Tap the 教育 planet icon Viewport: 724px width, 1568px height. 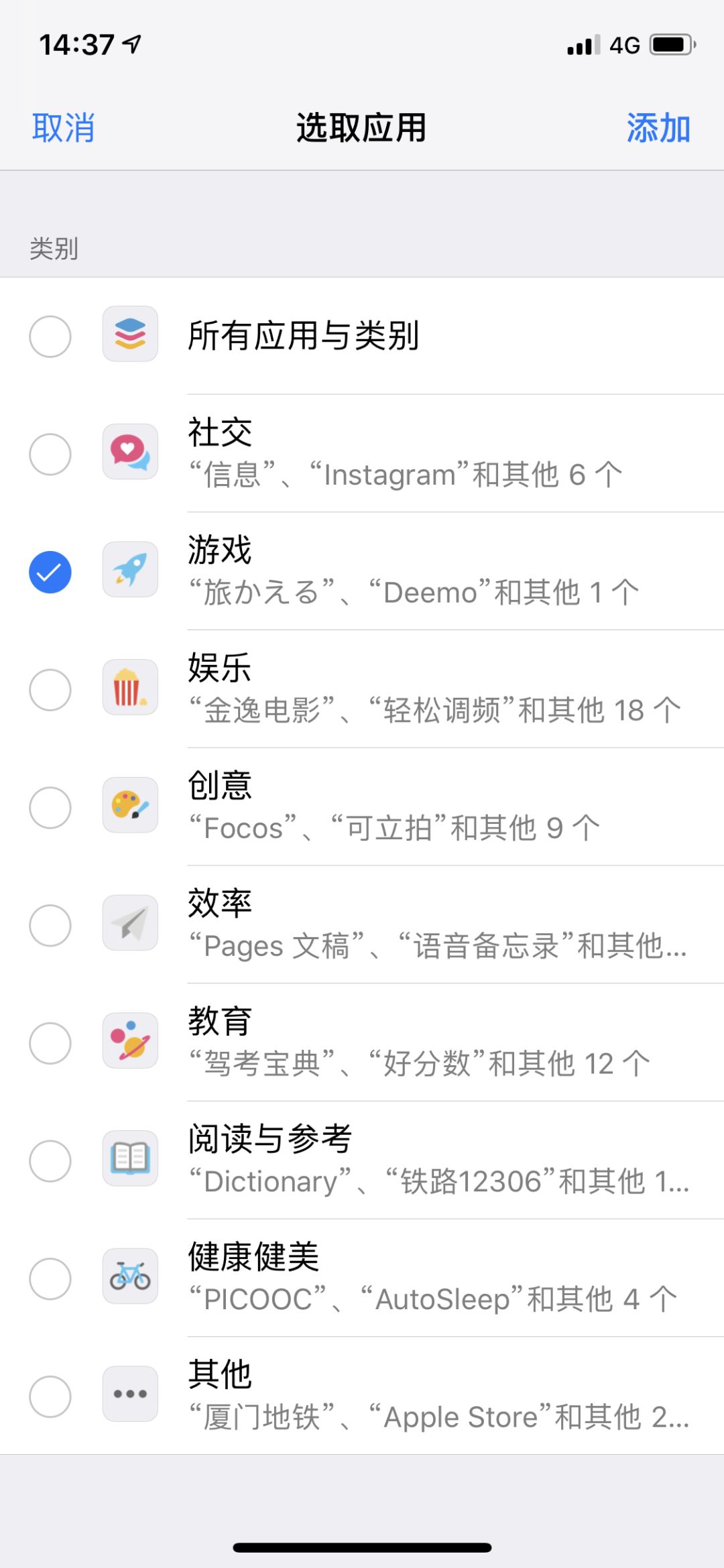click(130, 1040)
